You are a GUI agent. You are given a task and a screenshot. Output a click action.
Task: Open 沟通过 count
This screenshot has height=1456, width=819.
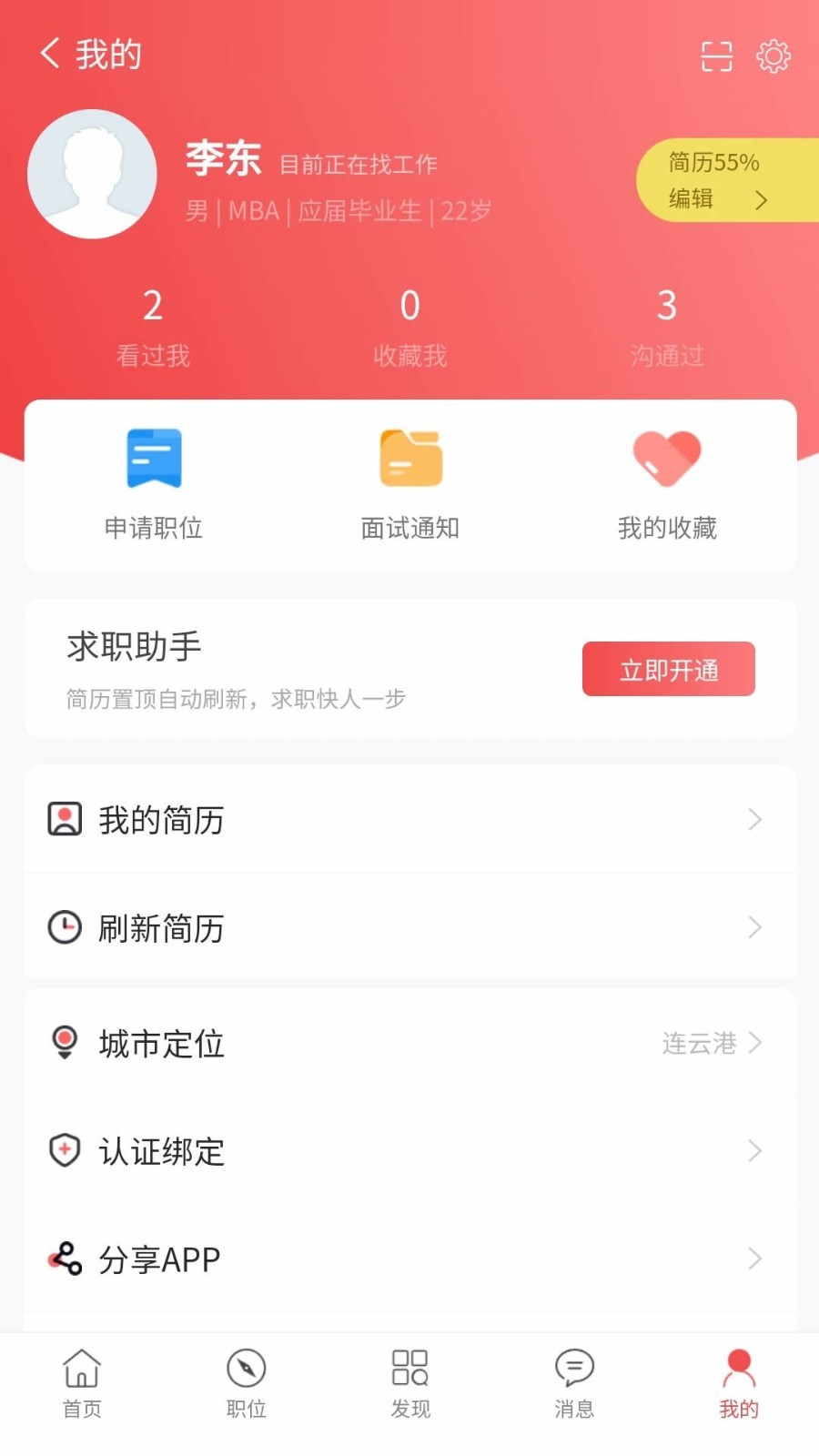[x=667, y=327]
